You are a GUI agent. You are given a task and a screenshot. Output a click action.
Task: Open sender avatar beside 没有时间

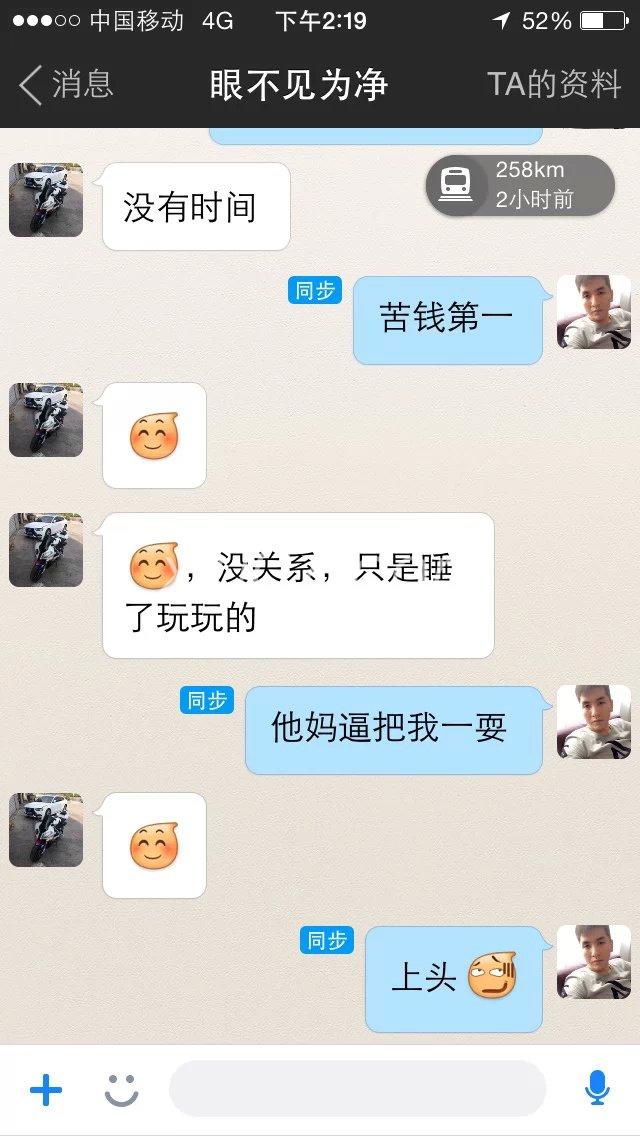tap(46, 200)
